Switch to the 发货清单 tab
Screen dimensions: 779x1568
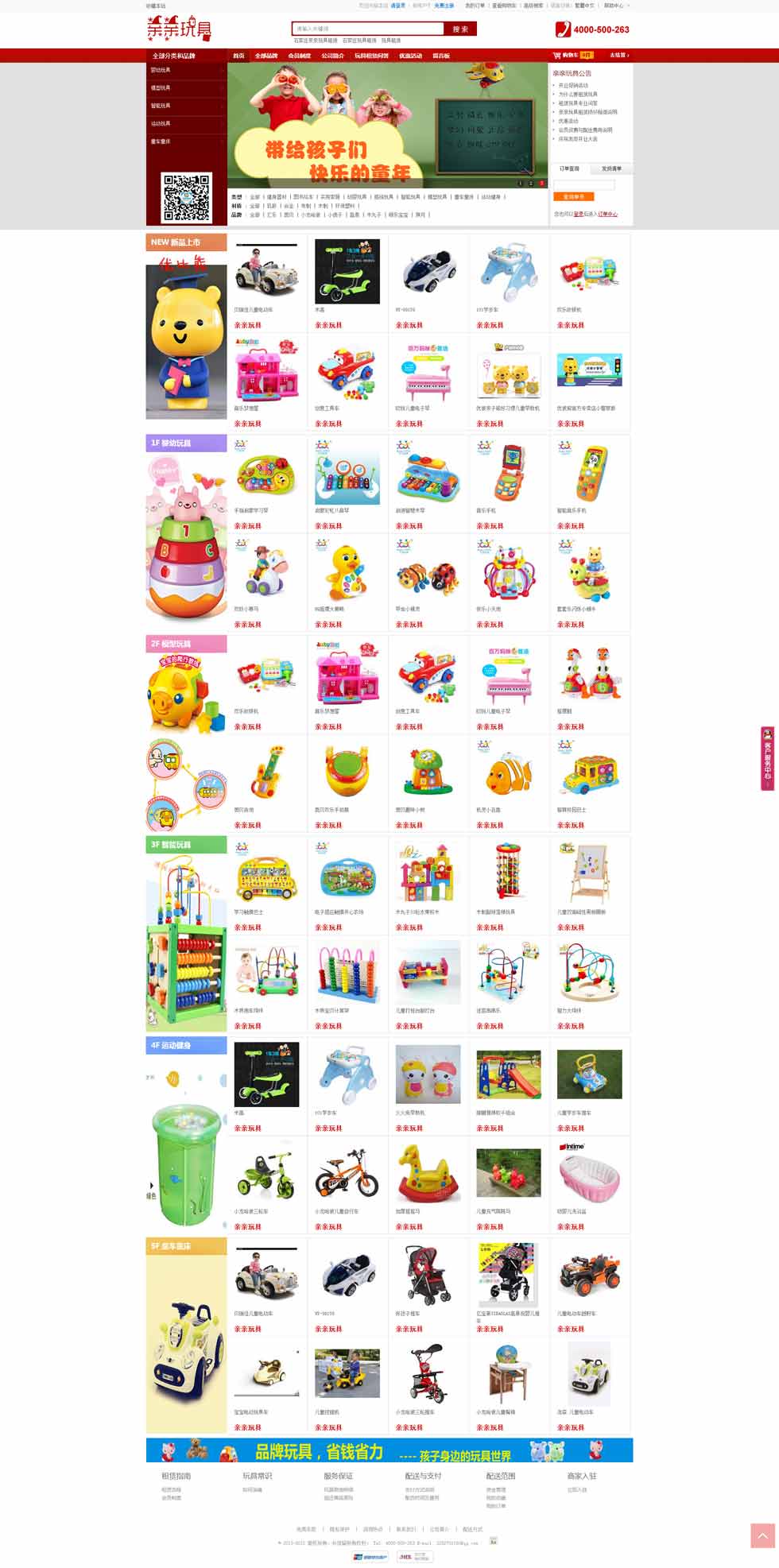tap(611, 168)
